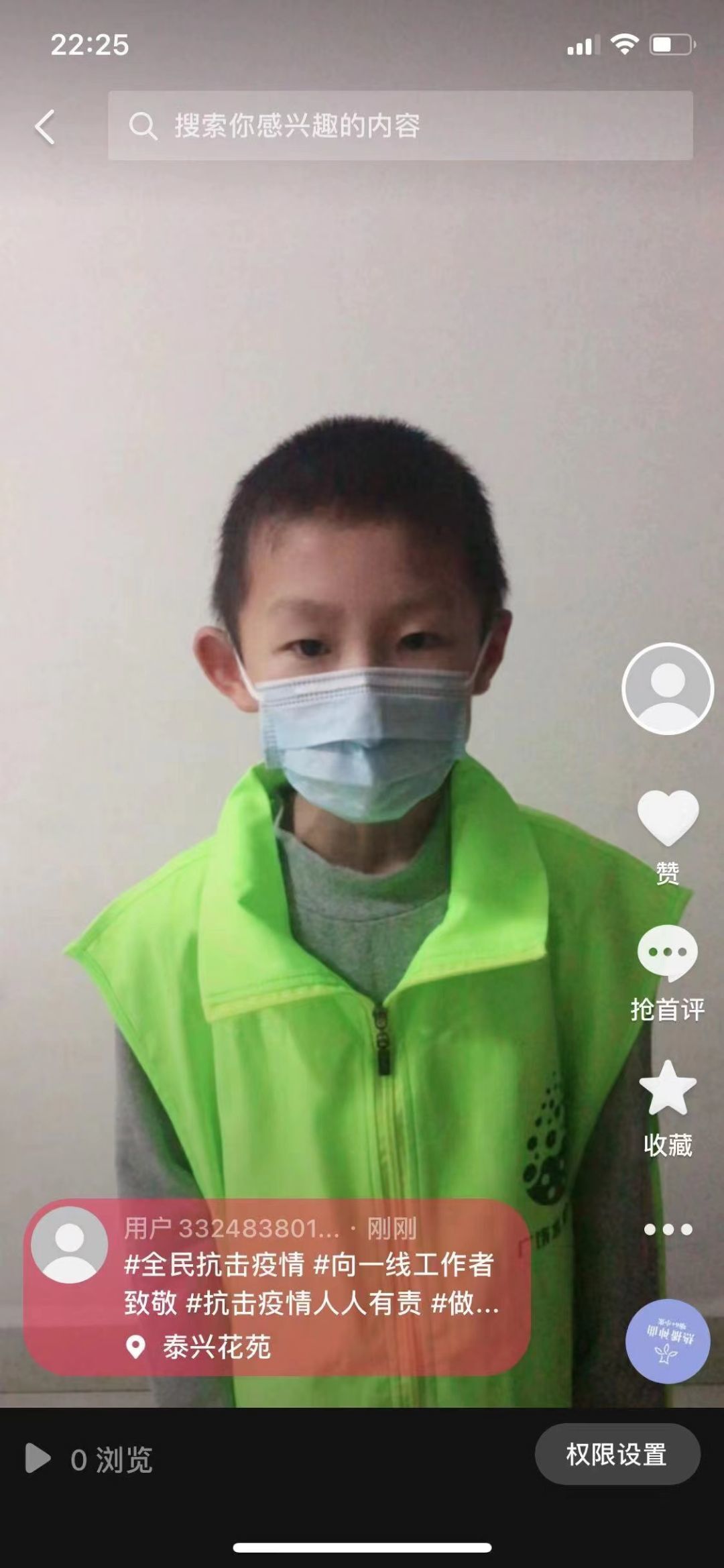724x1568 pixels.
Task: Save the video with the 收藏 star
Action: [x=668, y=1109]
